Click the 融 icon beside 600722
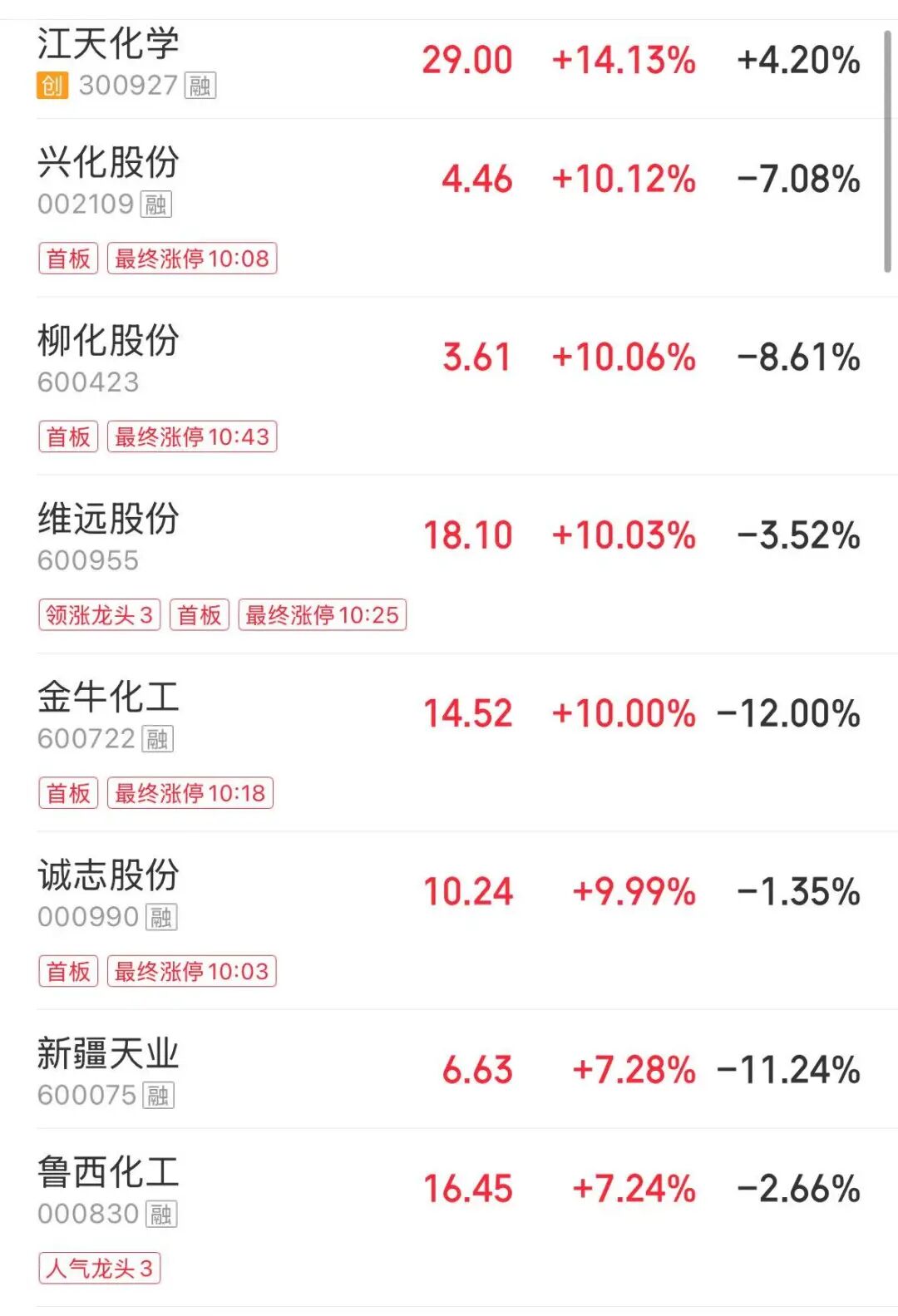Image resolution: width=898 pixels, height=1316 pixels. (159, 739)
